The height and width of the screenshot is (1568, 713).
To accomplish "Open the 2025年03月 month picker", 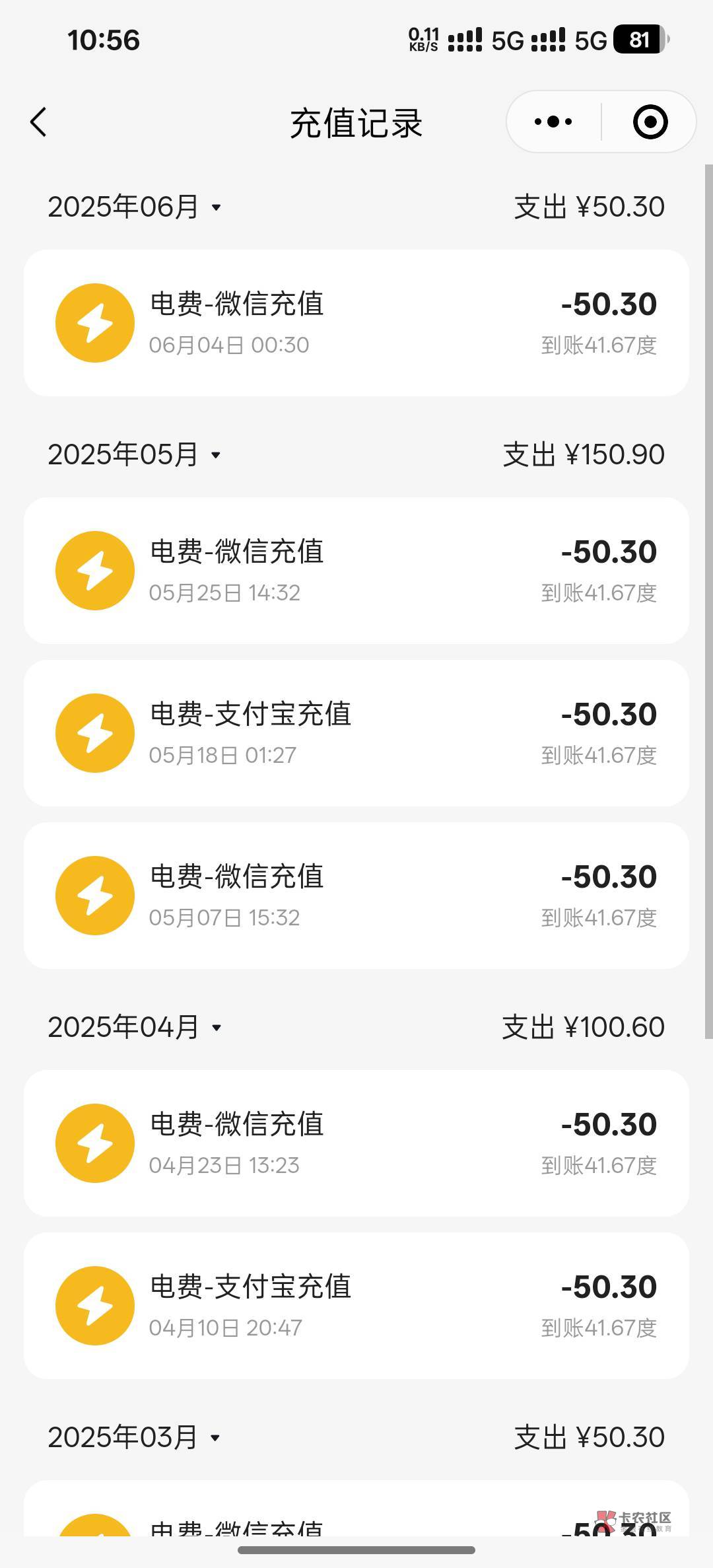I will pyautogui.click(x=134, y=1438).
